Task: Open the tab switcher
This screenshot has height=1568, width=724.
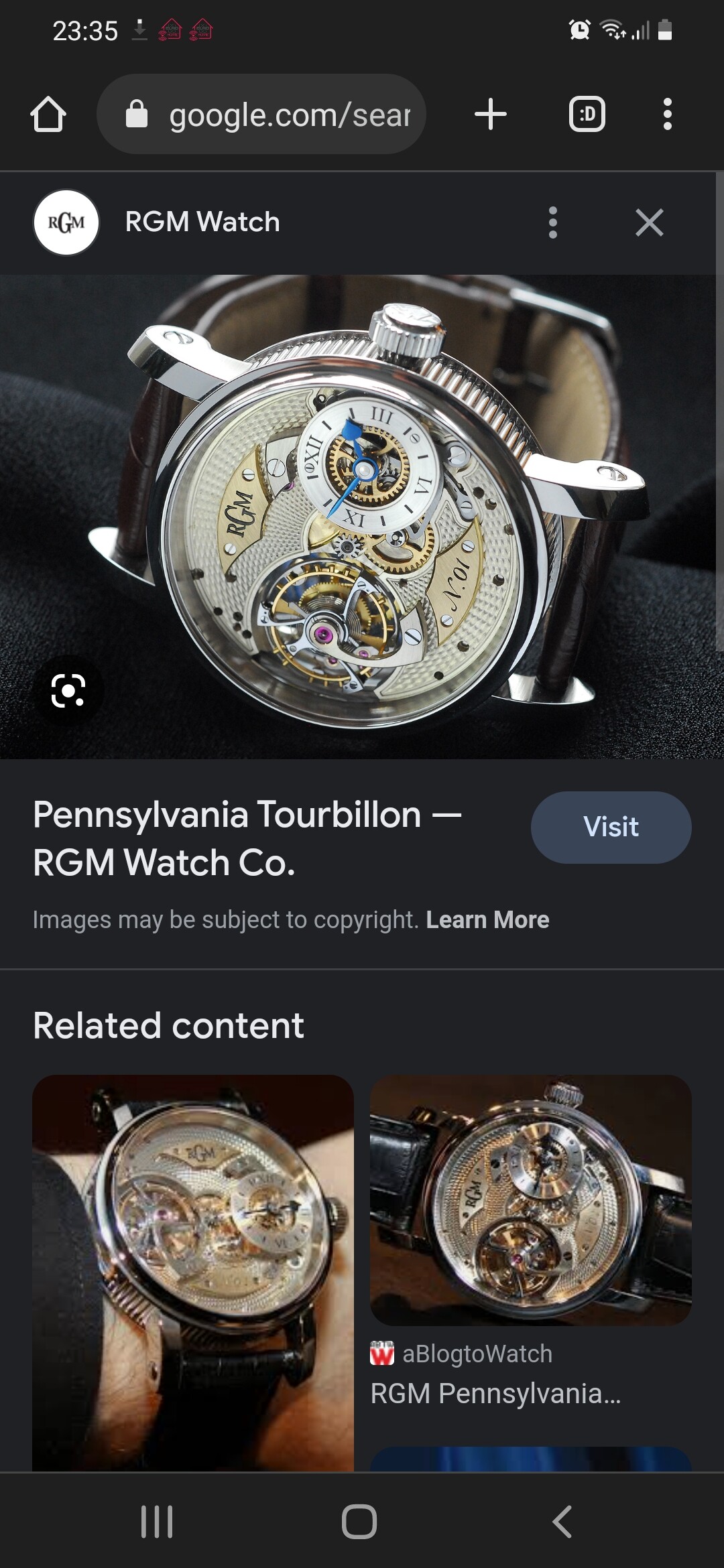Action: click(x=587, y=114)
